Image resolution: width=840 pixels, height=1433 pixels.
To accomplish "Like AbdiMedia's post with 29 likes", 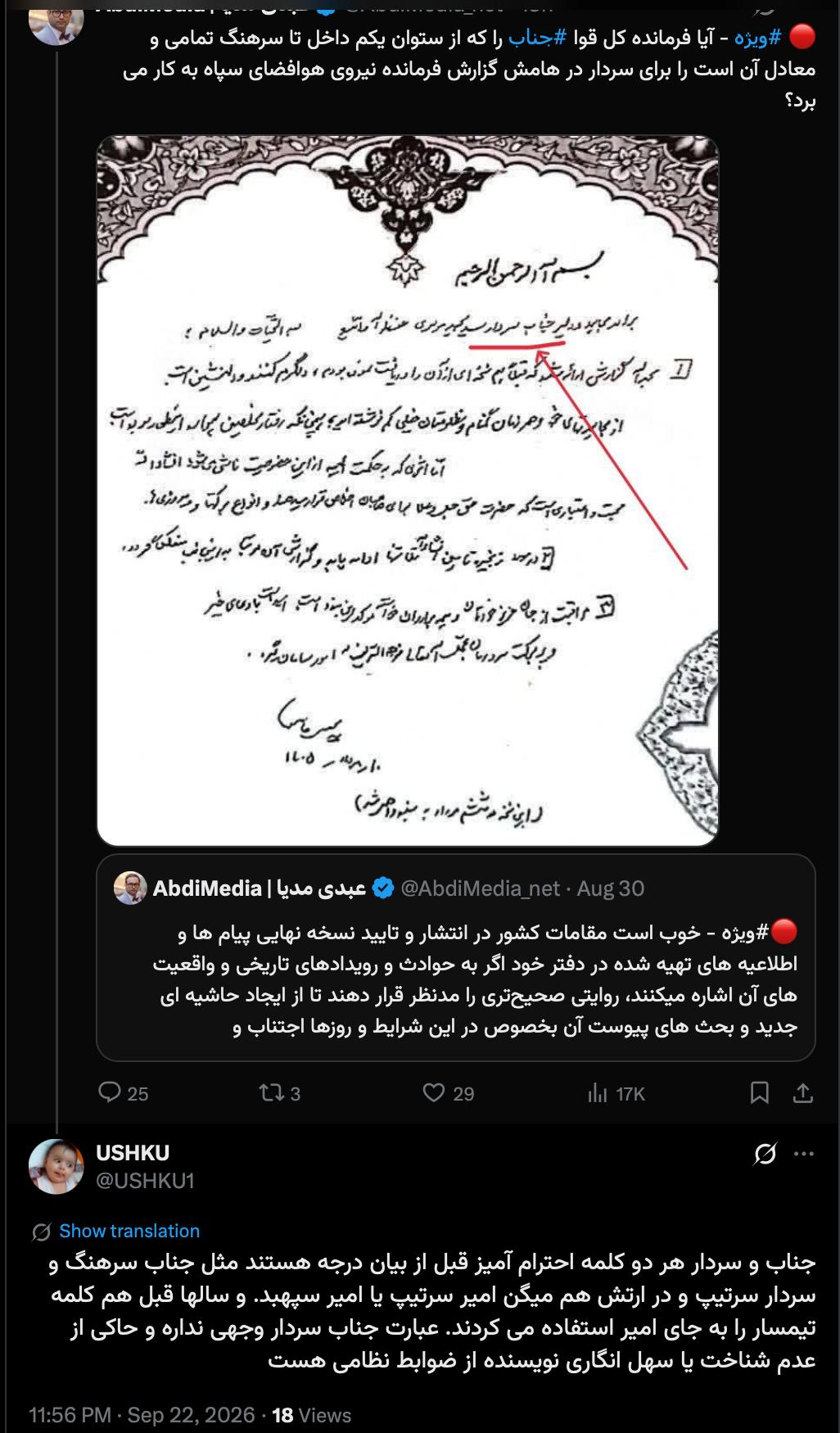I will tap(448, 1093).
